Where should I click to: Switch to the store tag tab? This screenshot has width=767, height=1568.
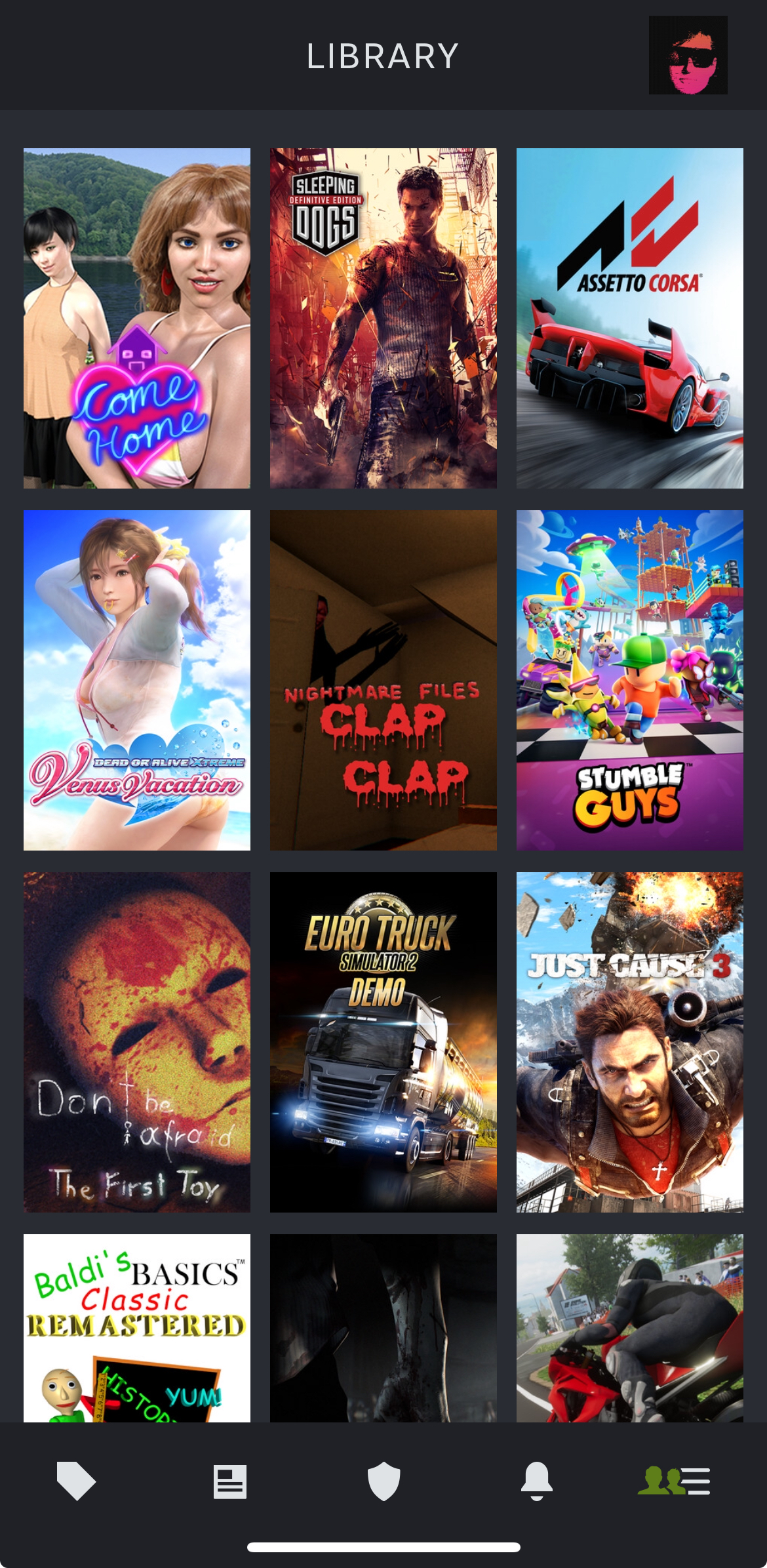point(76,1481)
